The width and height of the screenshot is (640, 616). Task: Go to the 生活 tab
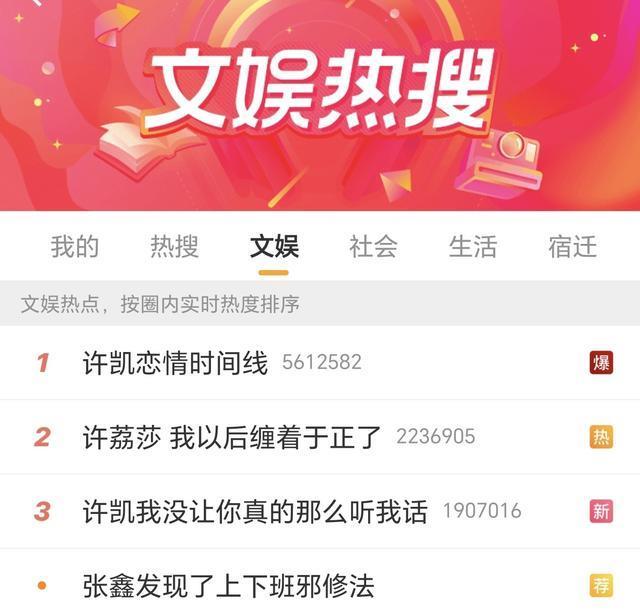pos(472,246)
